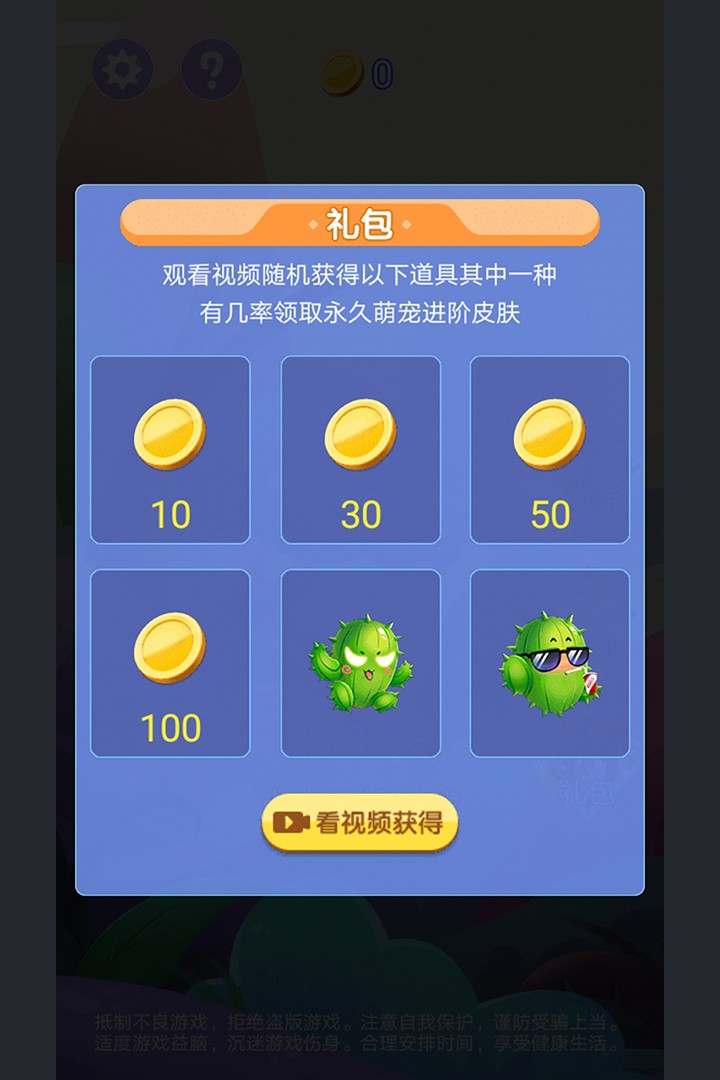Select the 50-coin reward card

(549, 448)
